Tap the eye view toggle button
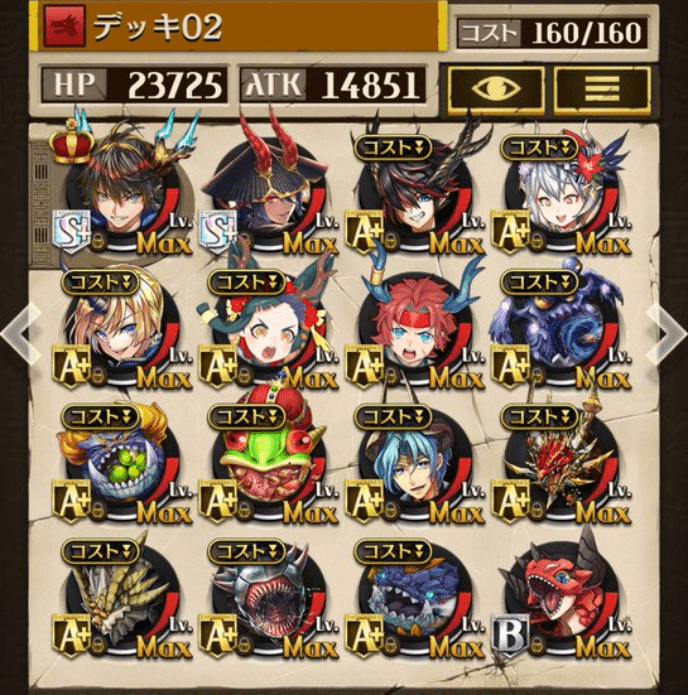 (495, 89)
